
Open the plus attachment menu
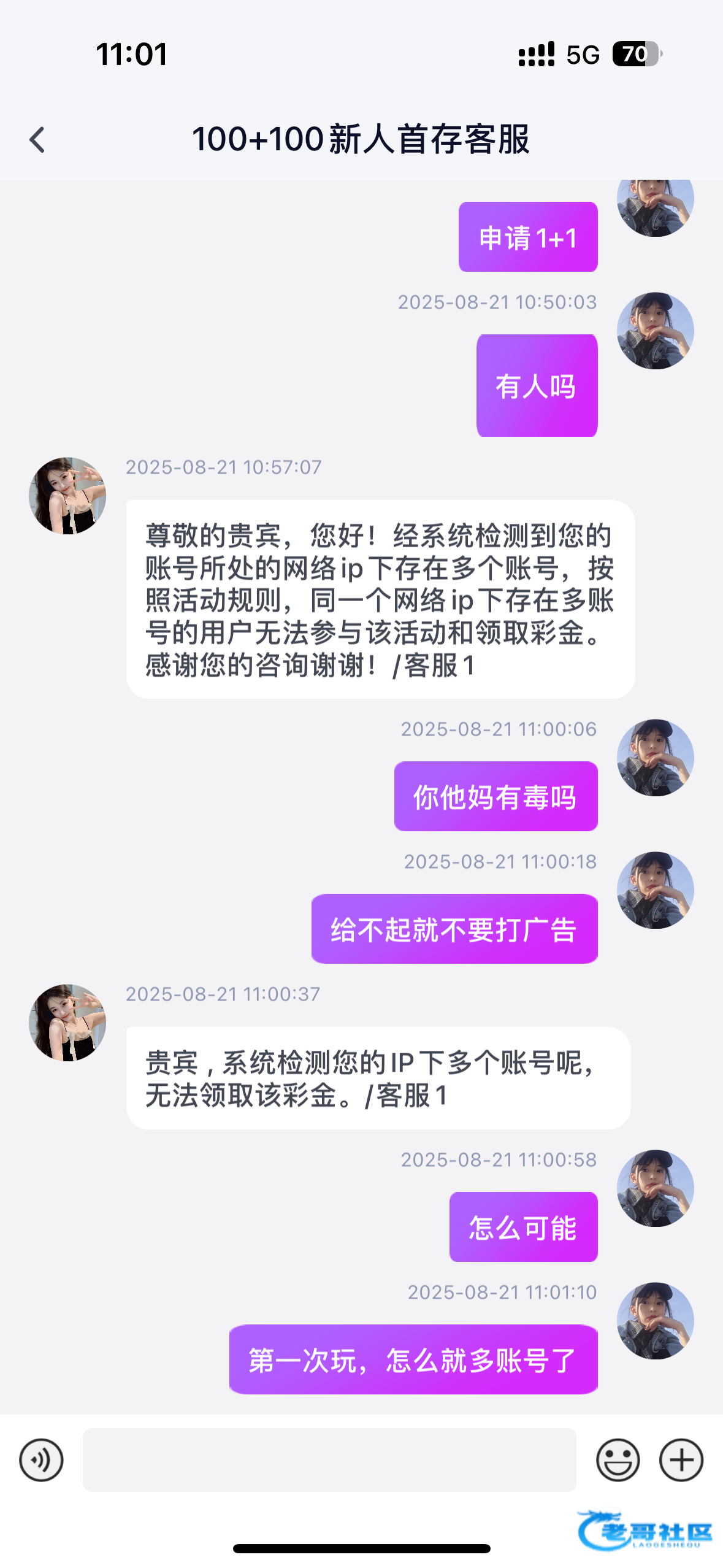681,1459
